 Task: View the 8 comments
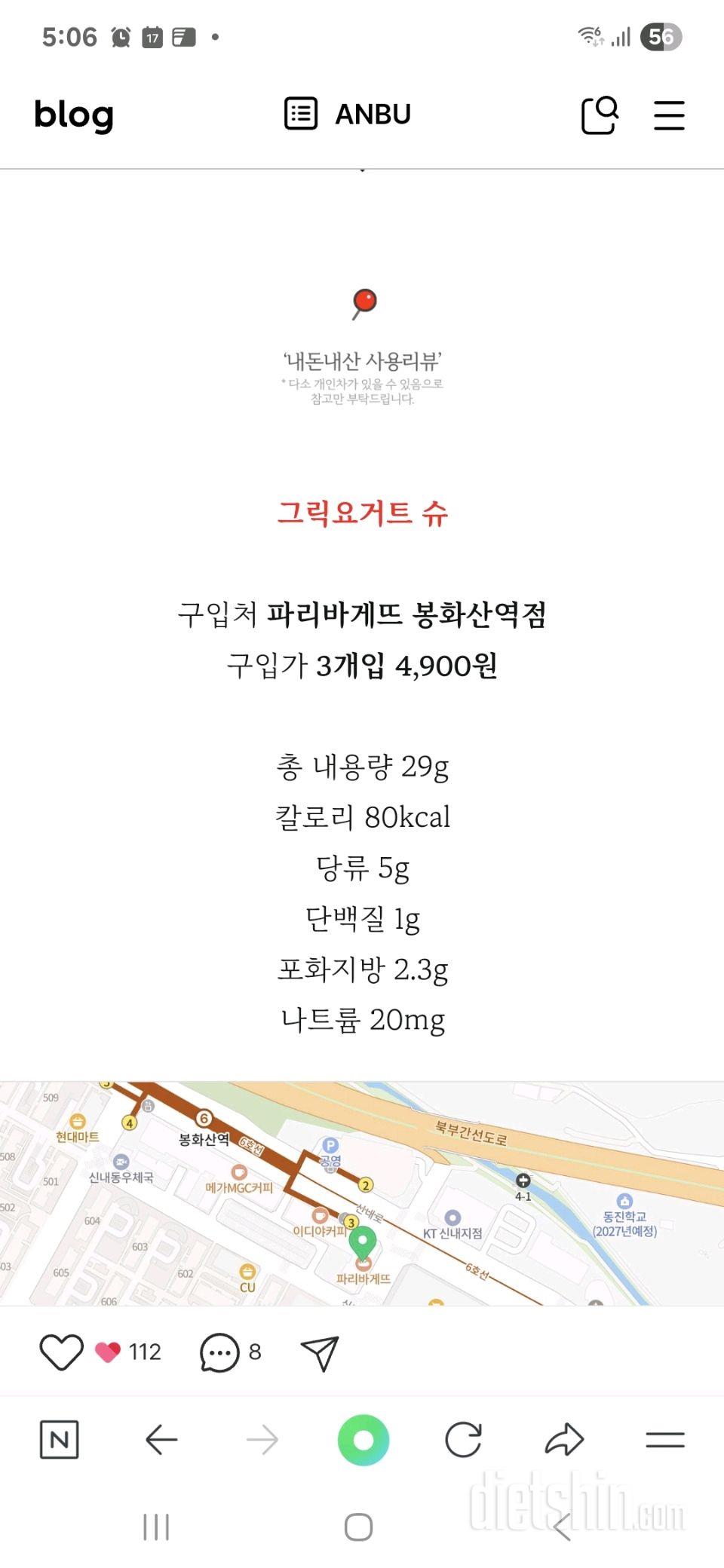click(230, 1352)
